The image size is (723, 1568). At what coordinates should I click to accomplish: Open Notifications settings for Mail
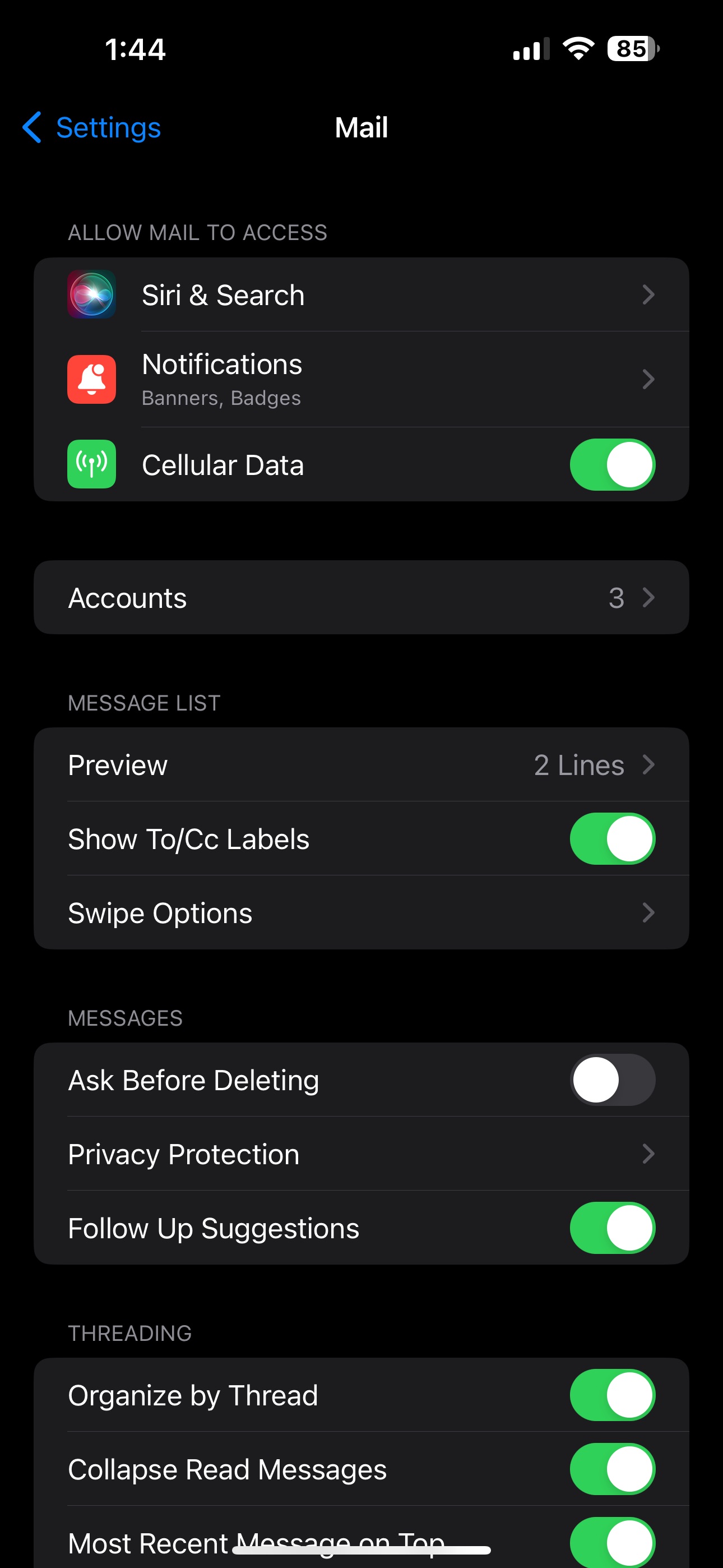pyautogui.click(x=361, y=379)
